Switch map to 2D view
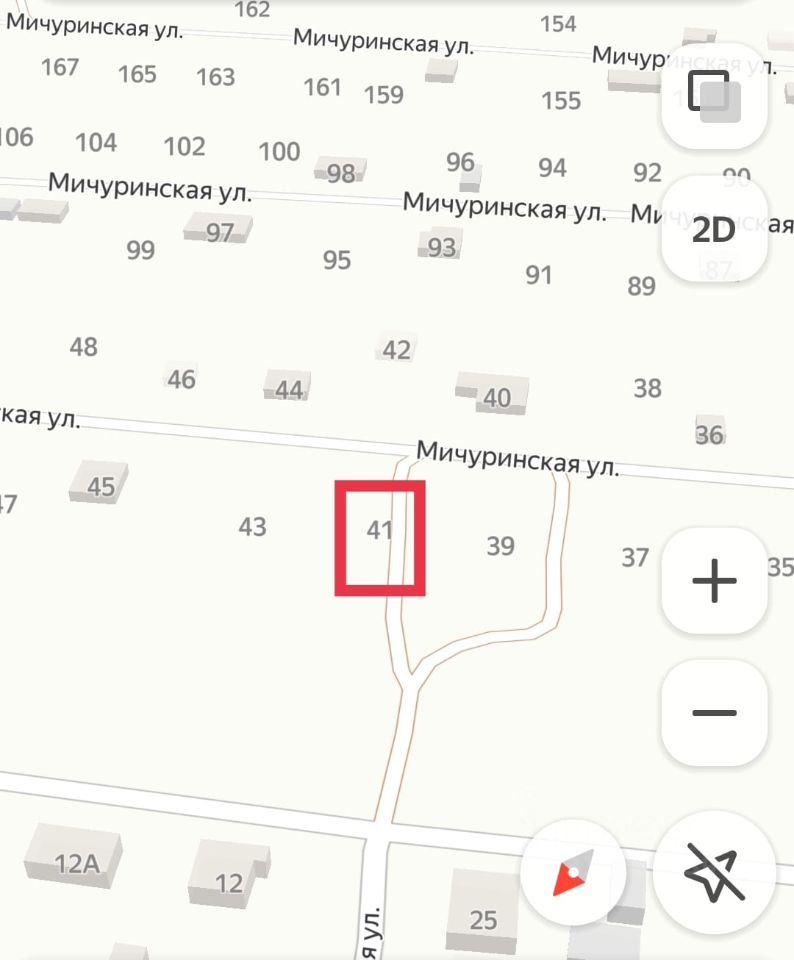This screenshot has width=794, height=960. 715,230
